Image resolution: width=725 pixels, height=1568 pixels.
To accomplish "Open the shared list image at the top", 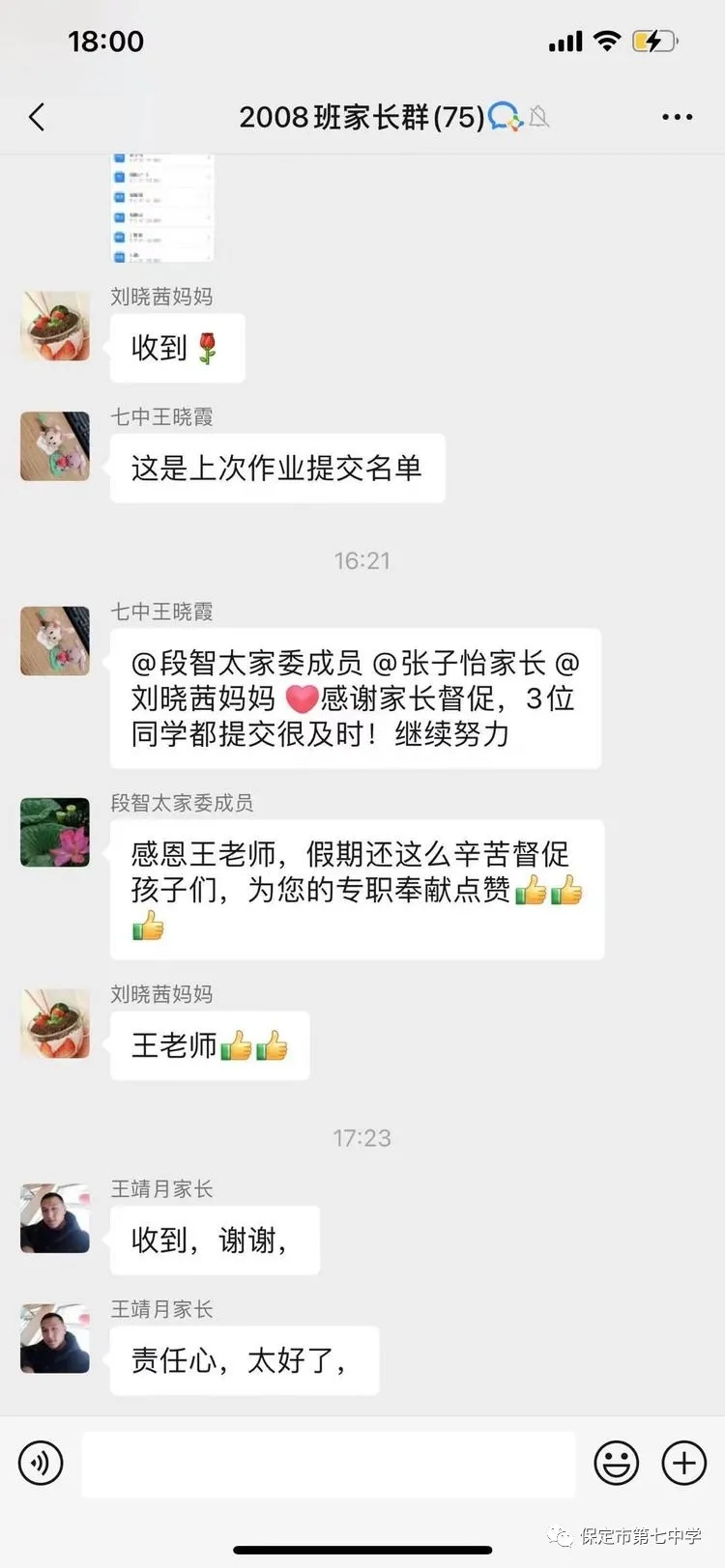I will pyautogui.click(x=161, y=208).
